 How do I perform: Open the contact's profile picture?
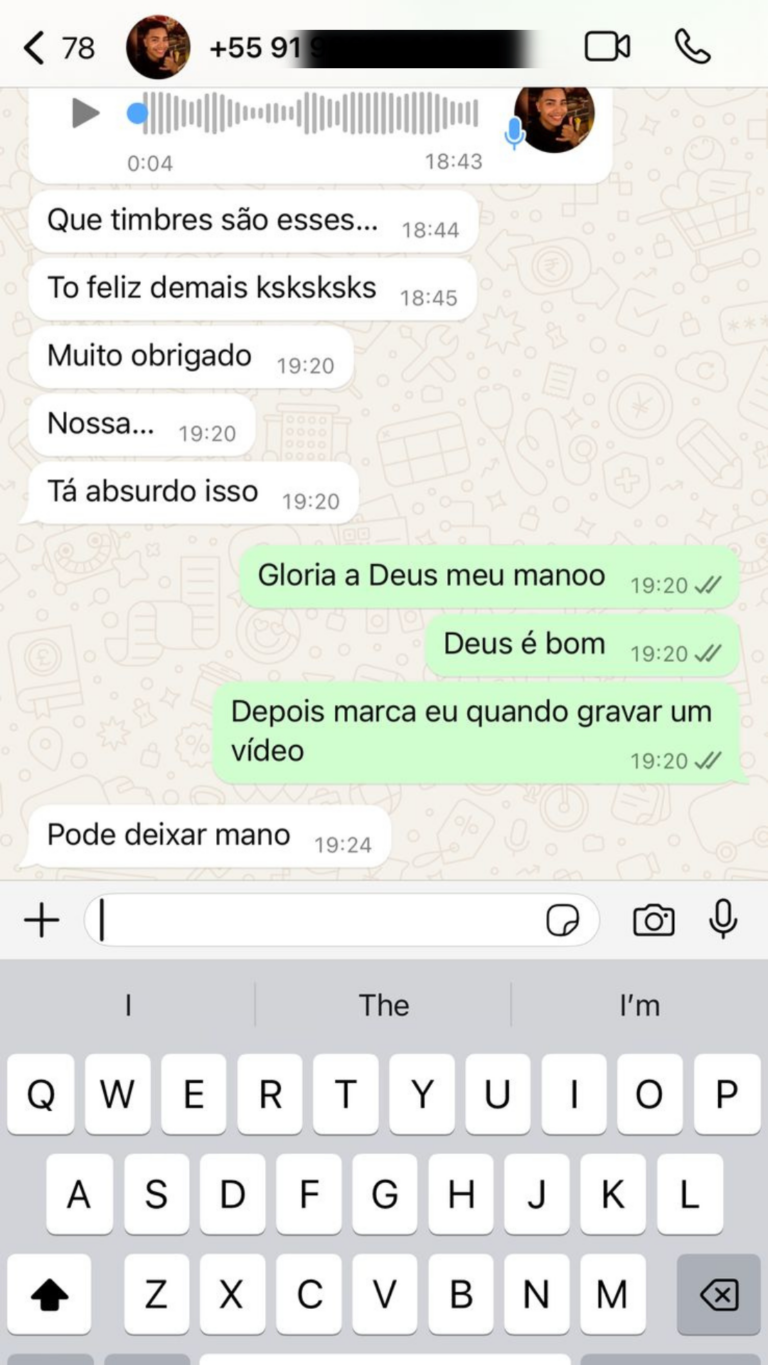tap(158, 46)
